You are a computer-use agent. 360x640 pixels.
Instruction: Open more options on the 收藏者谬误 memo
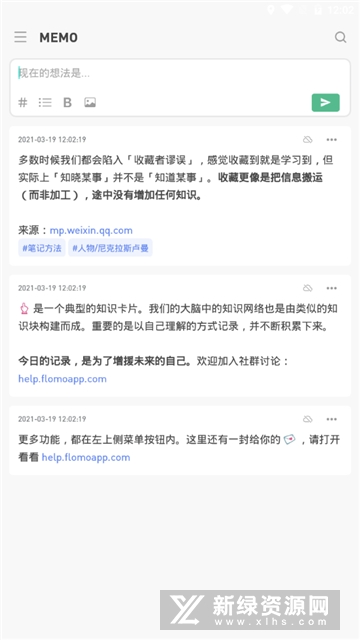pos(331,140)
